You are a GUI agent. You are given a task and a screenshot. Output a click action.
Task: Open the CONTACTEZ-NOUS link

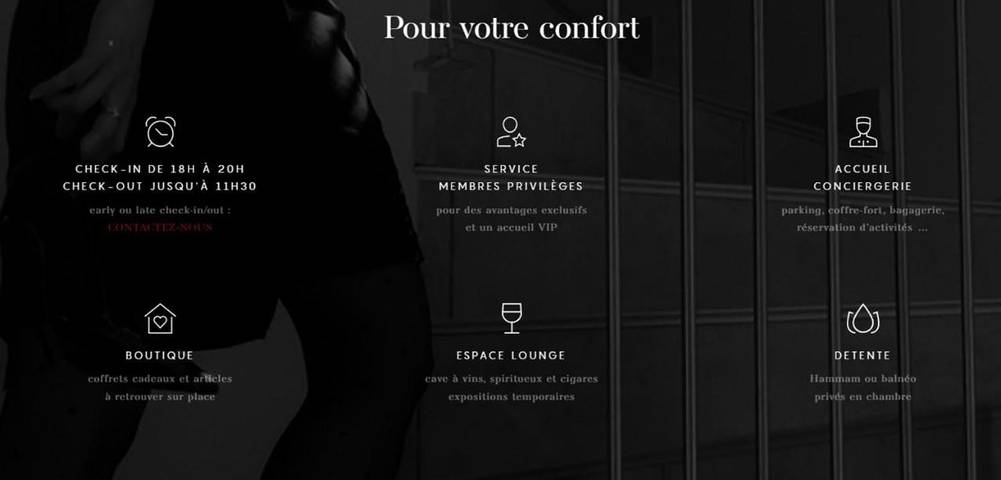pos(160,227)
